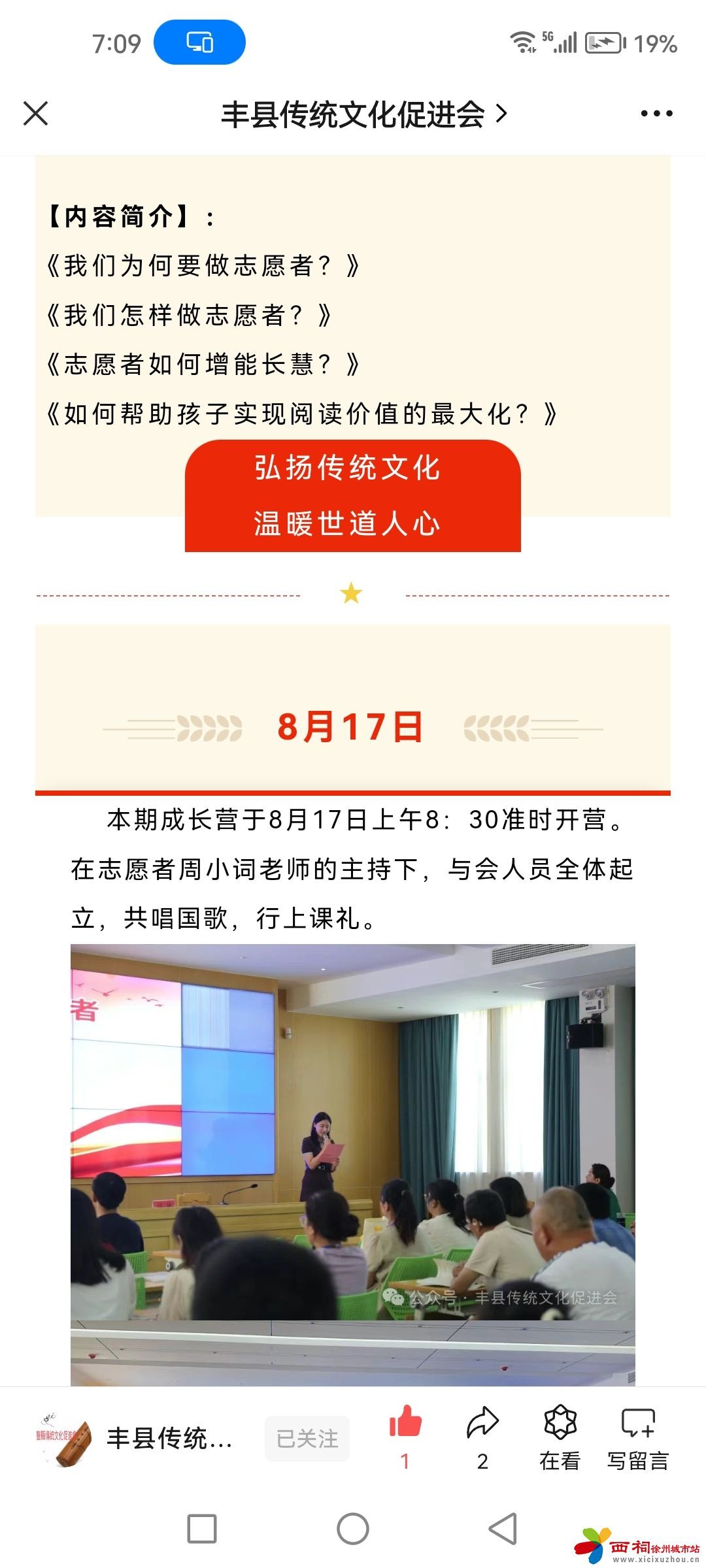View the classroom photo full screen

coord(352,1150)
